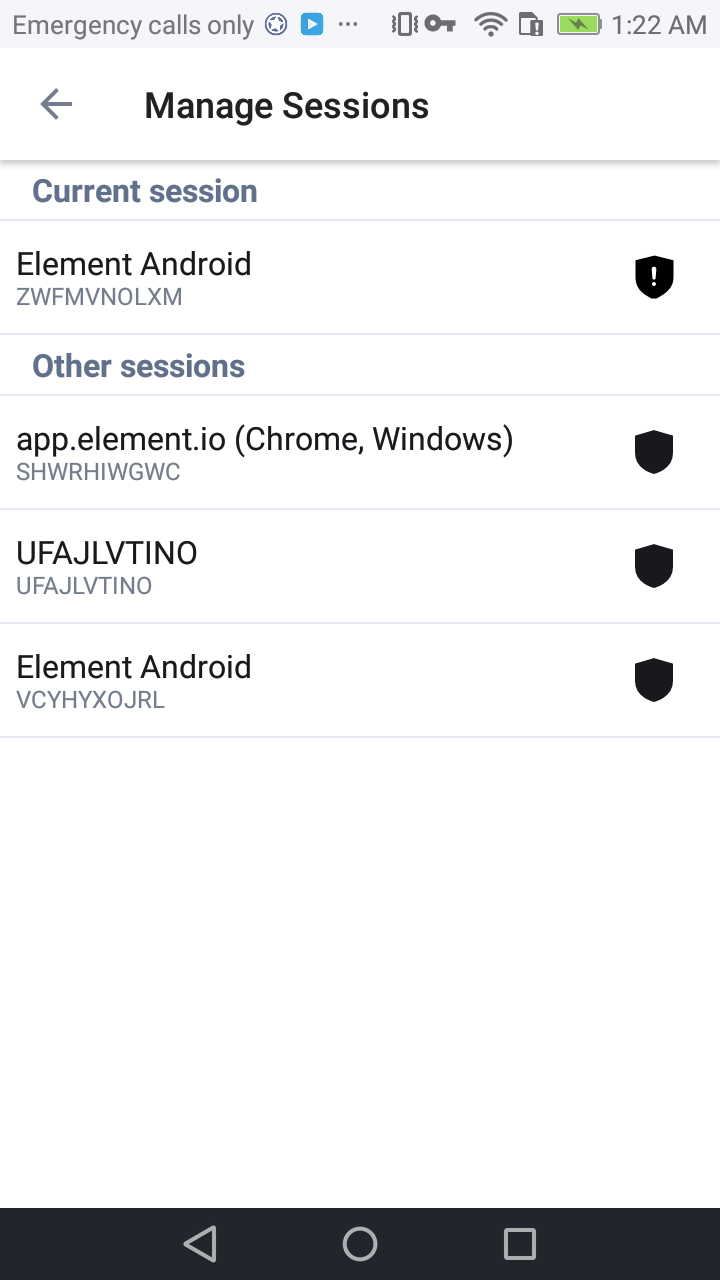Click the shield icon next to UFAJLVTINO session
This screenshot has width=720, height=1280.
pyautogui.click(x=654, y=565)
